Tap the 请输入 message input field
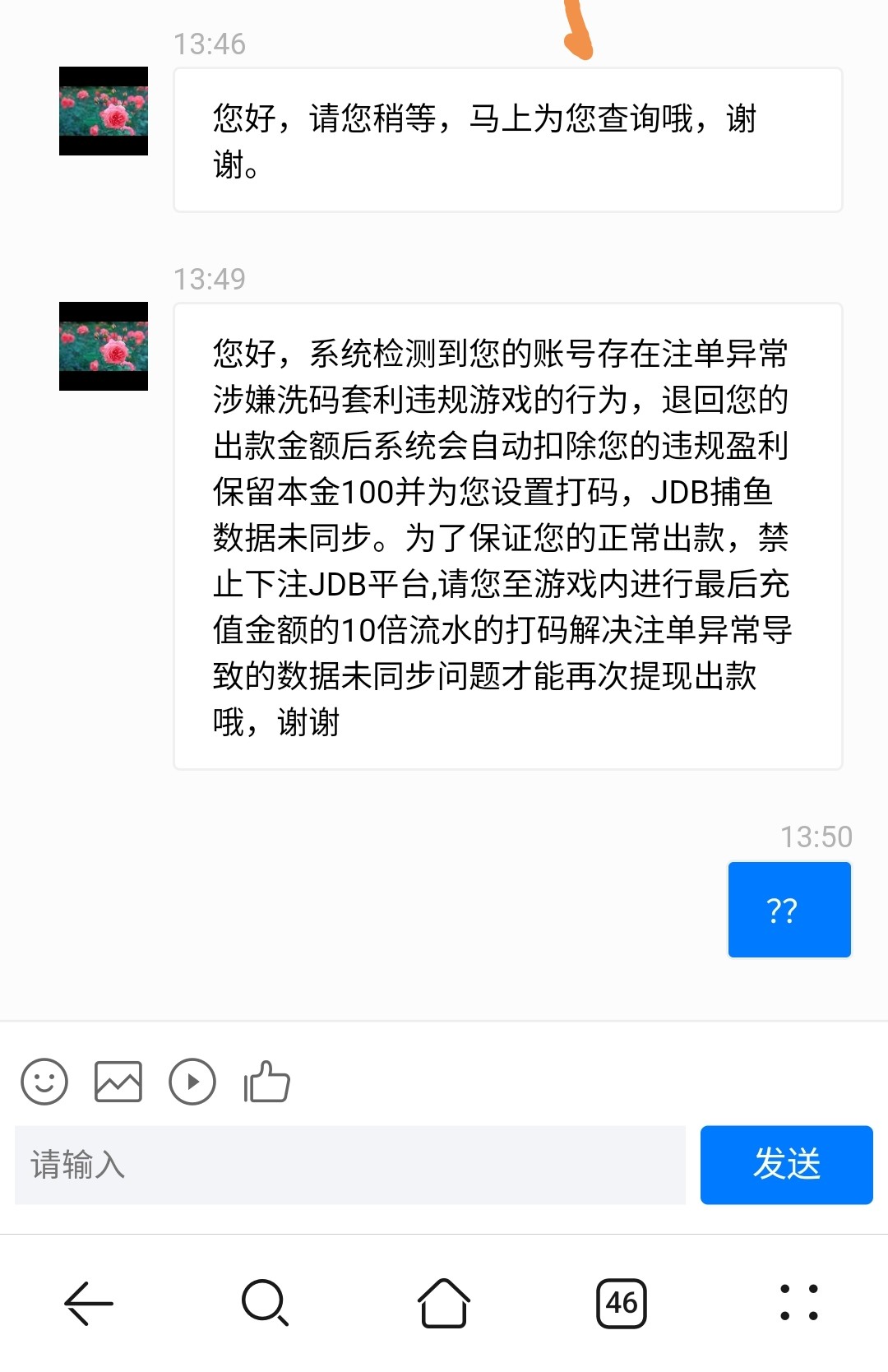 click(345, 1165)
